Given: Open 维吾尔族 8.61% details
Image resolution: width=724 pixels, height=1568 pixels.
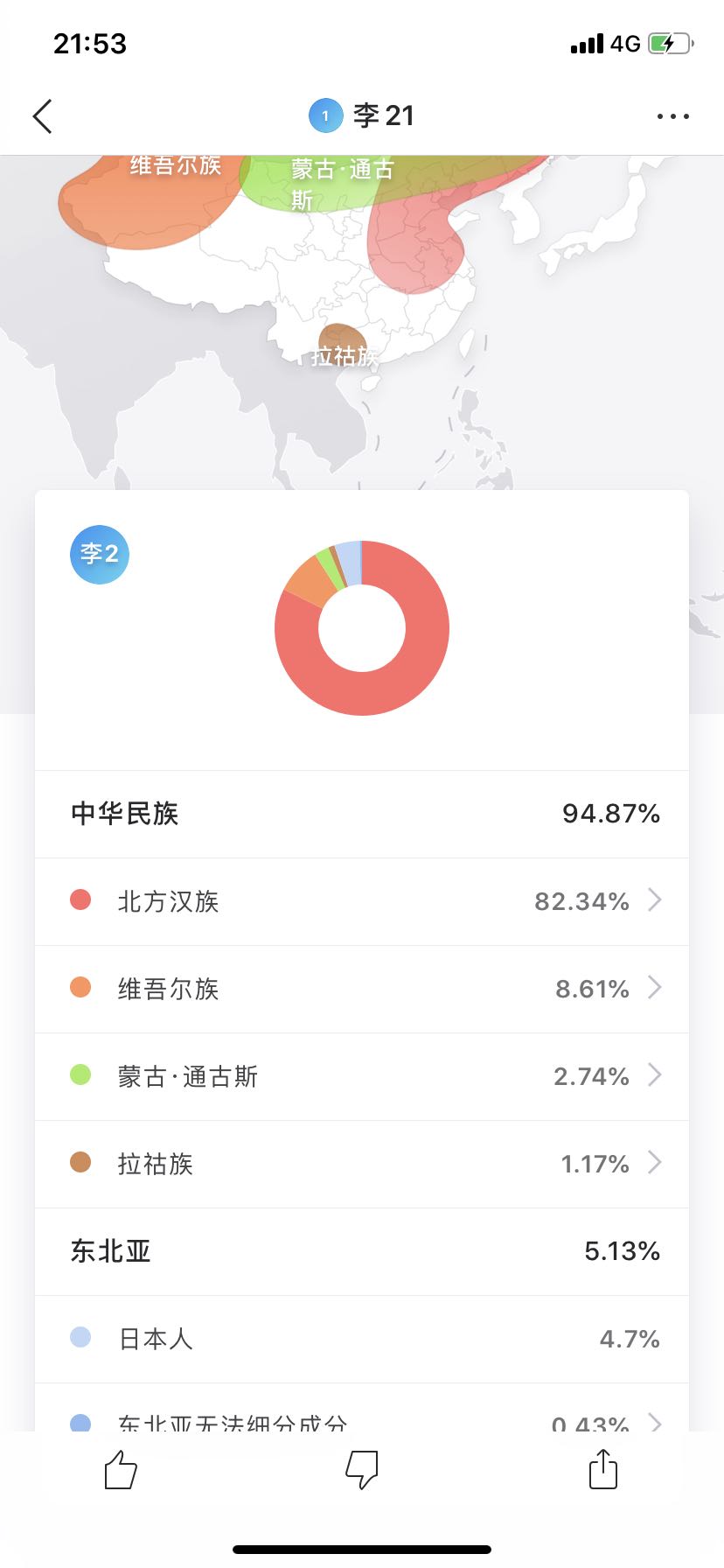Looking at the screenshot, I should (x=362, y=989).
